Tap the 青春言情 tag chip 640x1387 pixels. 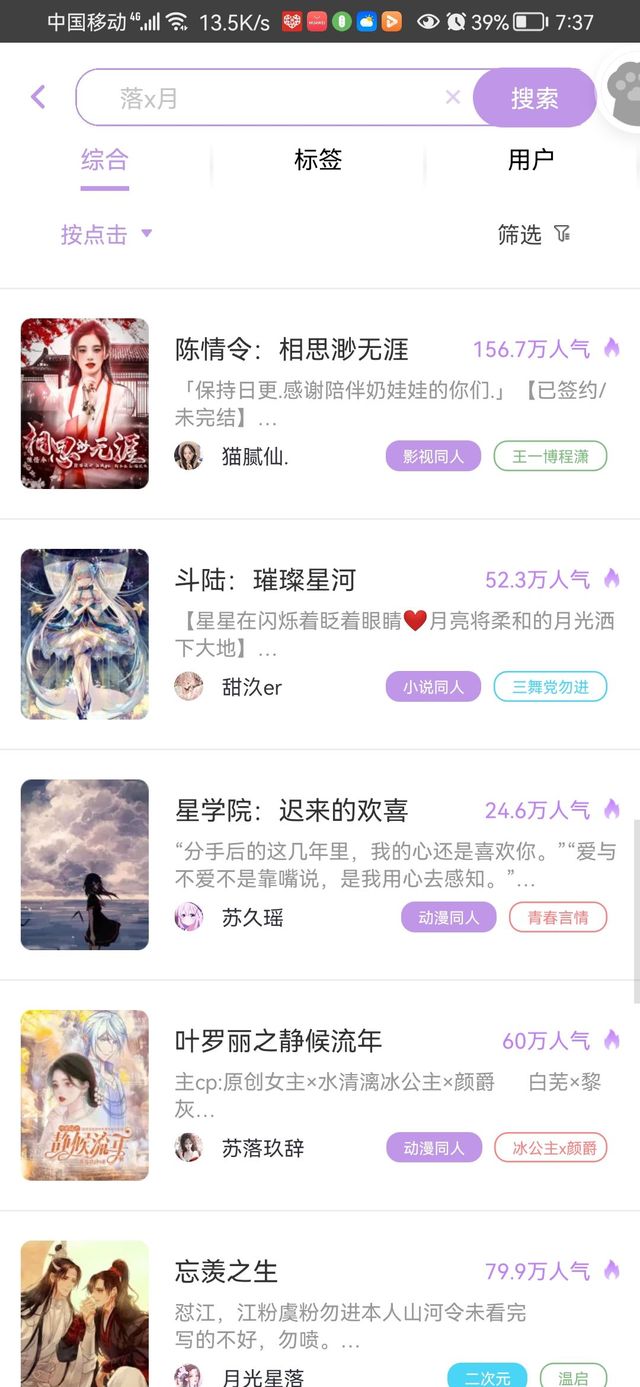click(x=558, y=917)
